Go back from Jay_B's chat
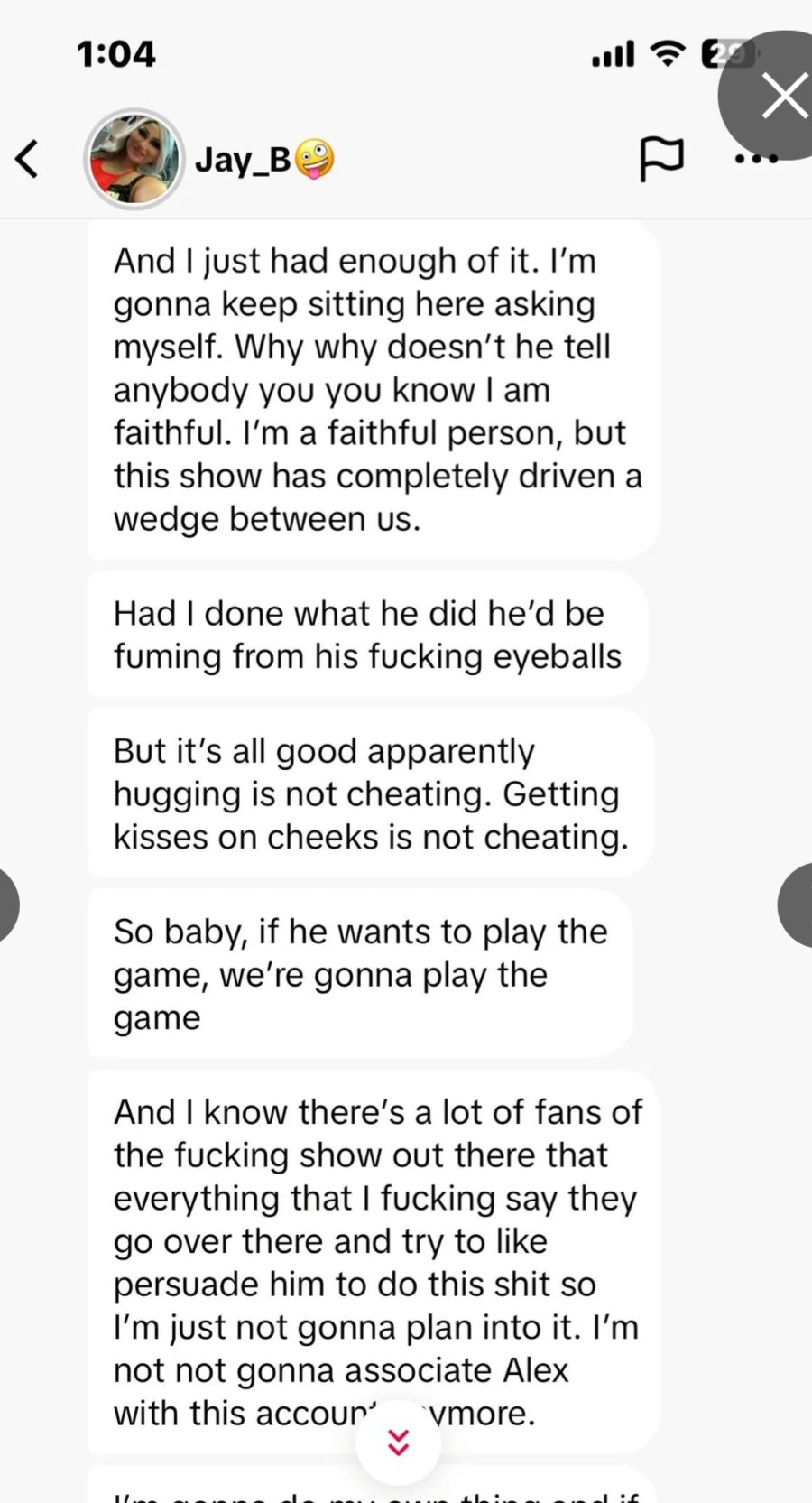Screen dimensions: 812x1503 click(27, 159)
